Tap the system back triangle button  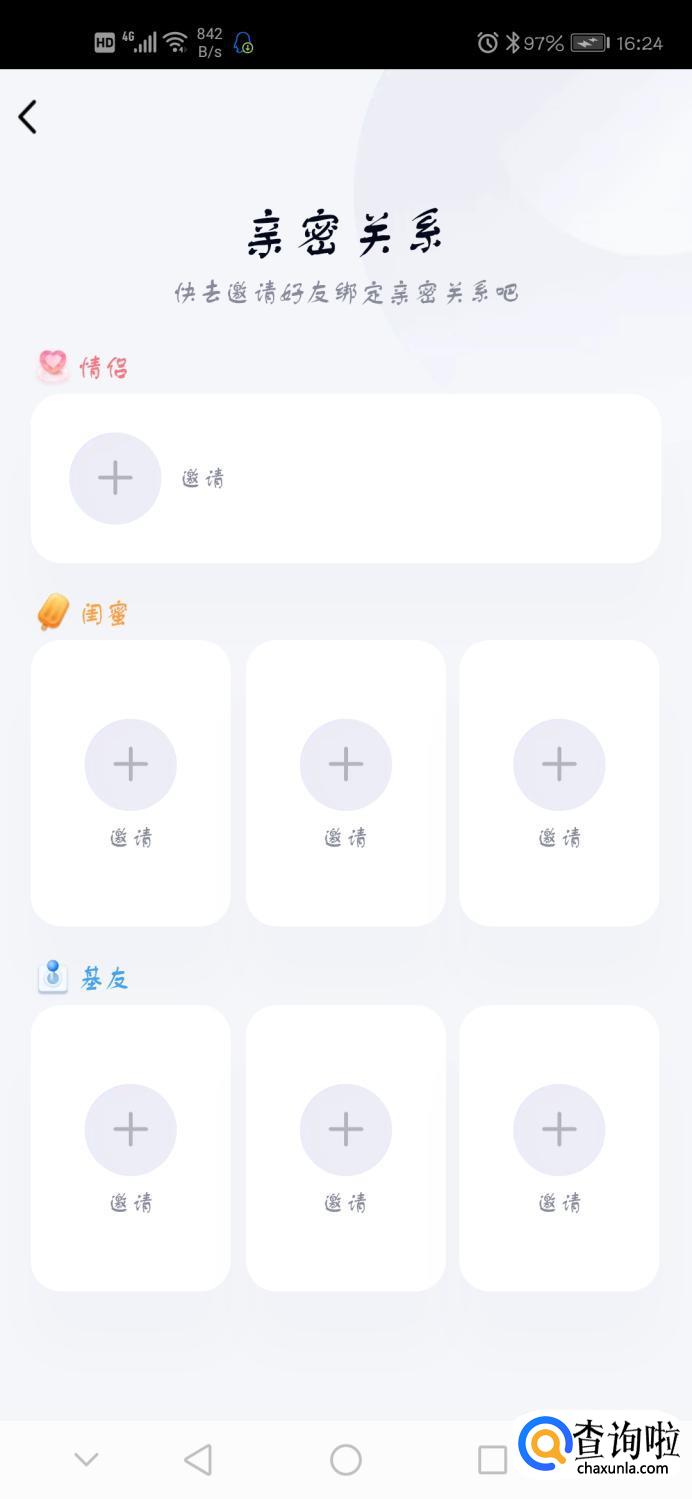coord(198,1459)
